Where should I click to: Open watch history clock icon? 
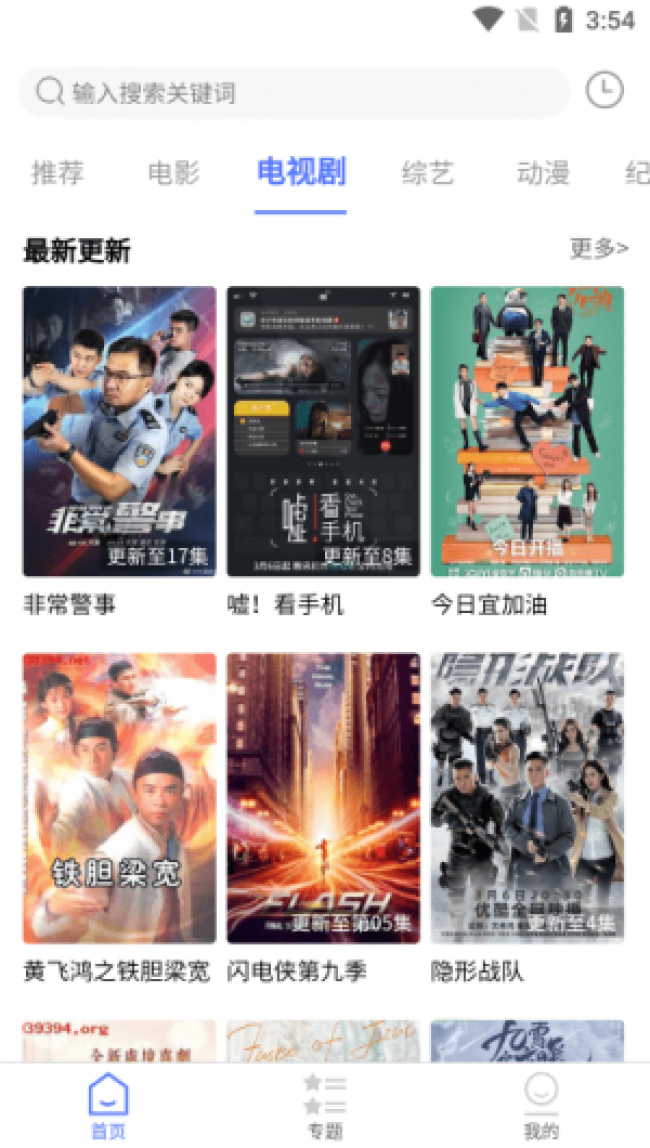tap(604, 91)
